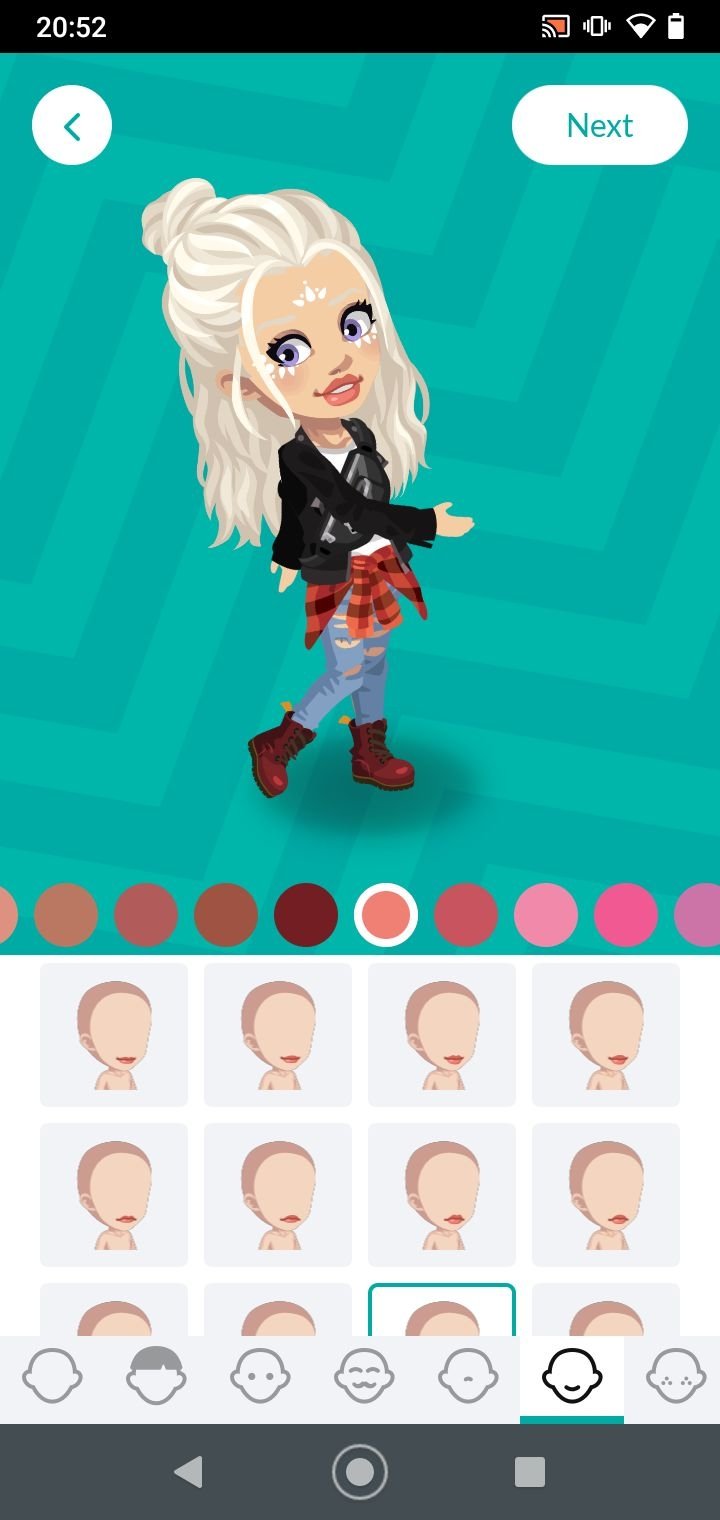Screen dimensions: 720x1520
Task: Choose the last mouth style in second row
Action: click(x=606, y=1195)
